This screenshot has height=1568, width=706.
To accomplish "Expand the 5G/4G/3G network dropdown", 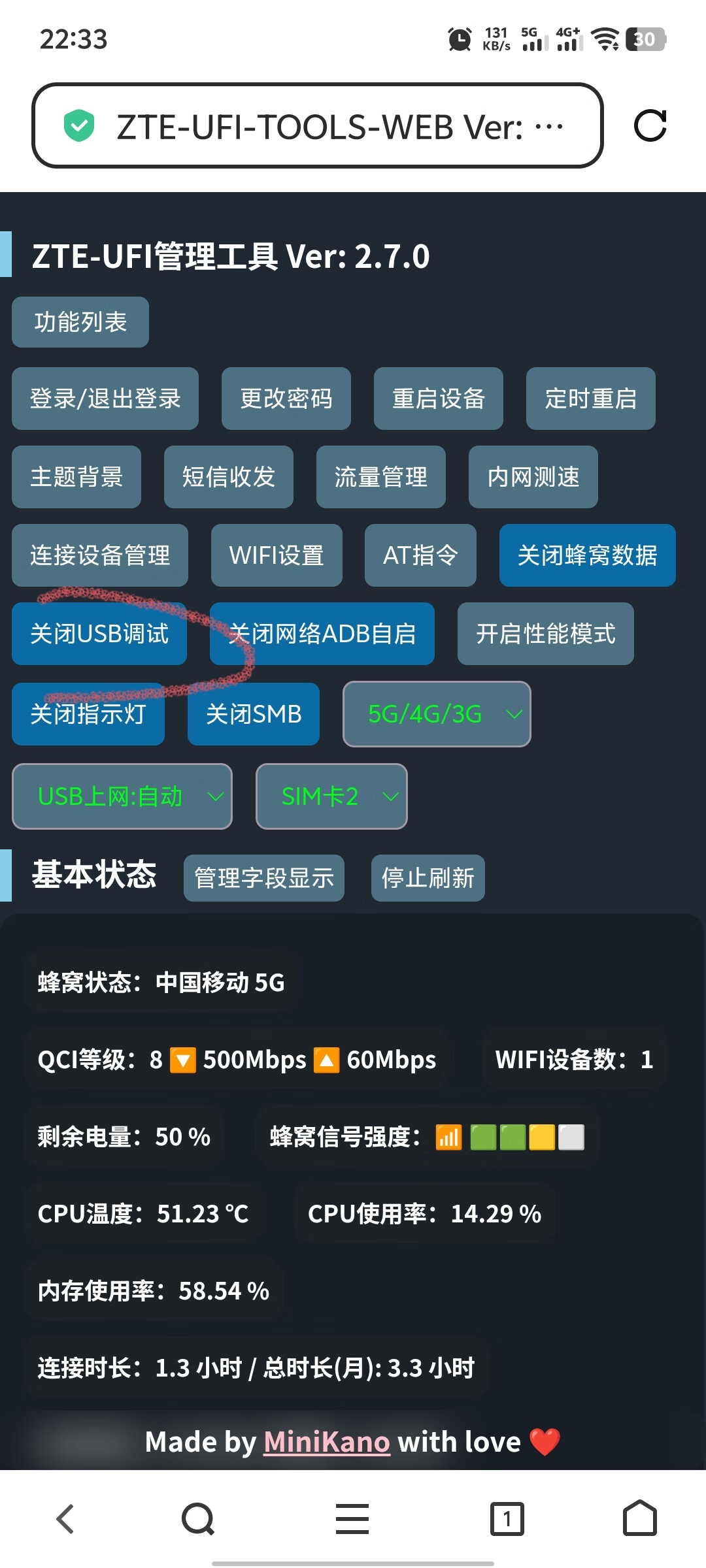I will [x=437, y=714].
